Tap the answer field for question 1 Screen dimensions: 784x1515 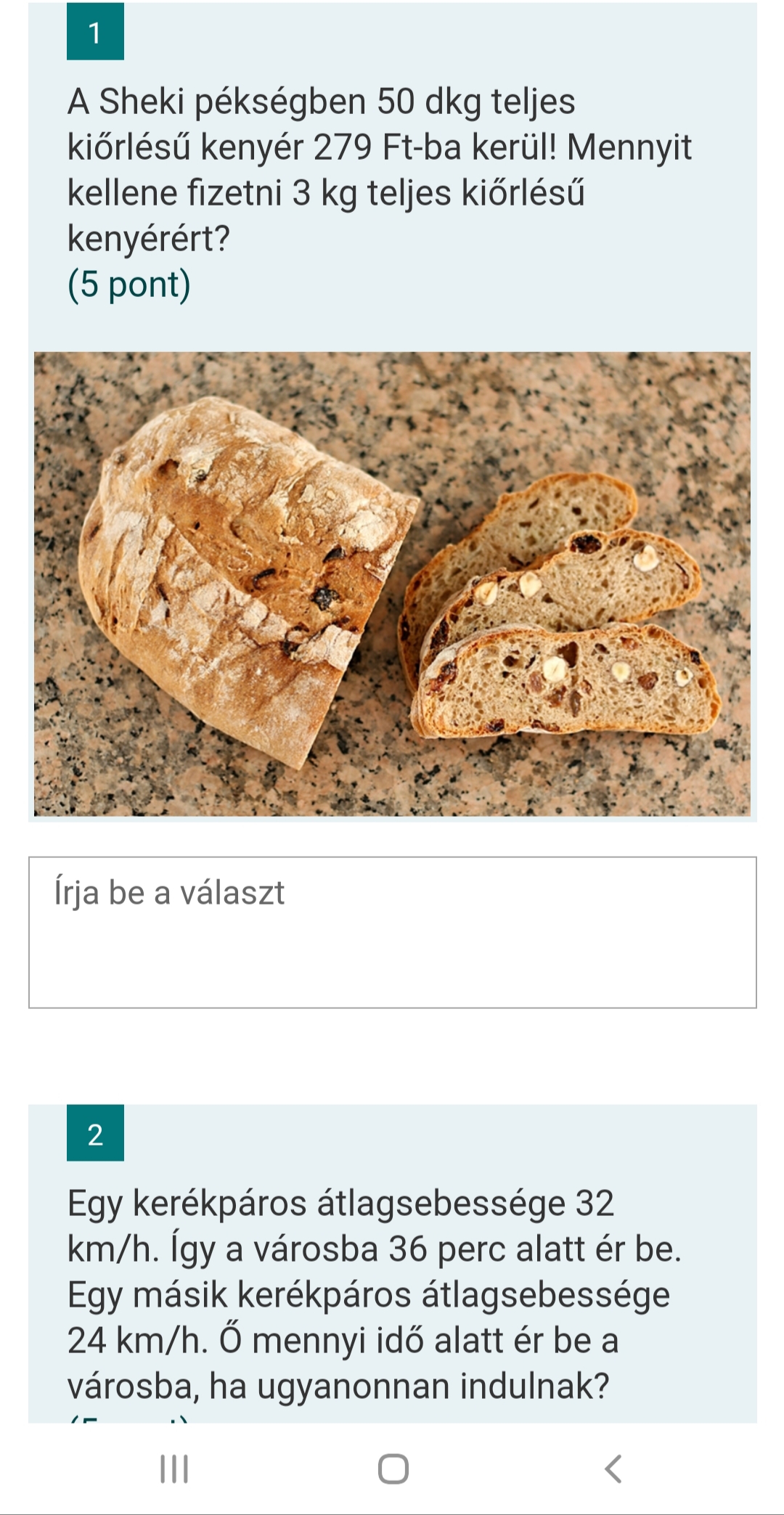pyautogui.click(x=392, y=931)
